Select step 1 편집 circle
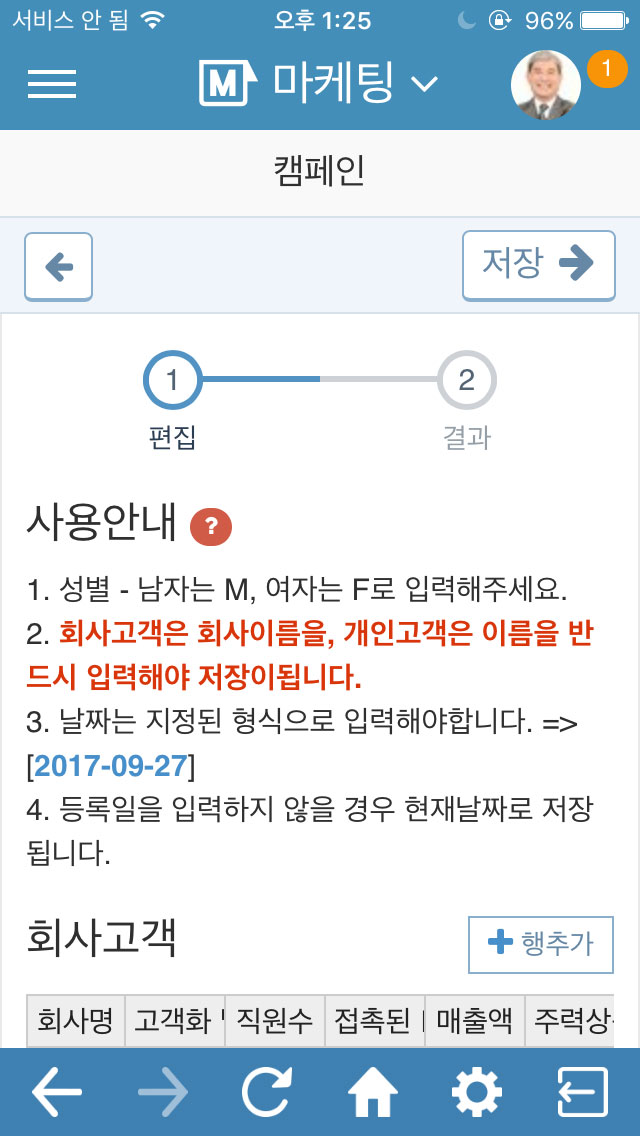Screen dimensions: 640x1136 click(173, 380)
